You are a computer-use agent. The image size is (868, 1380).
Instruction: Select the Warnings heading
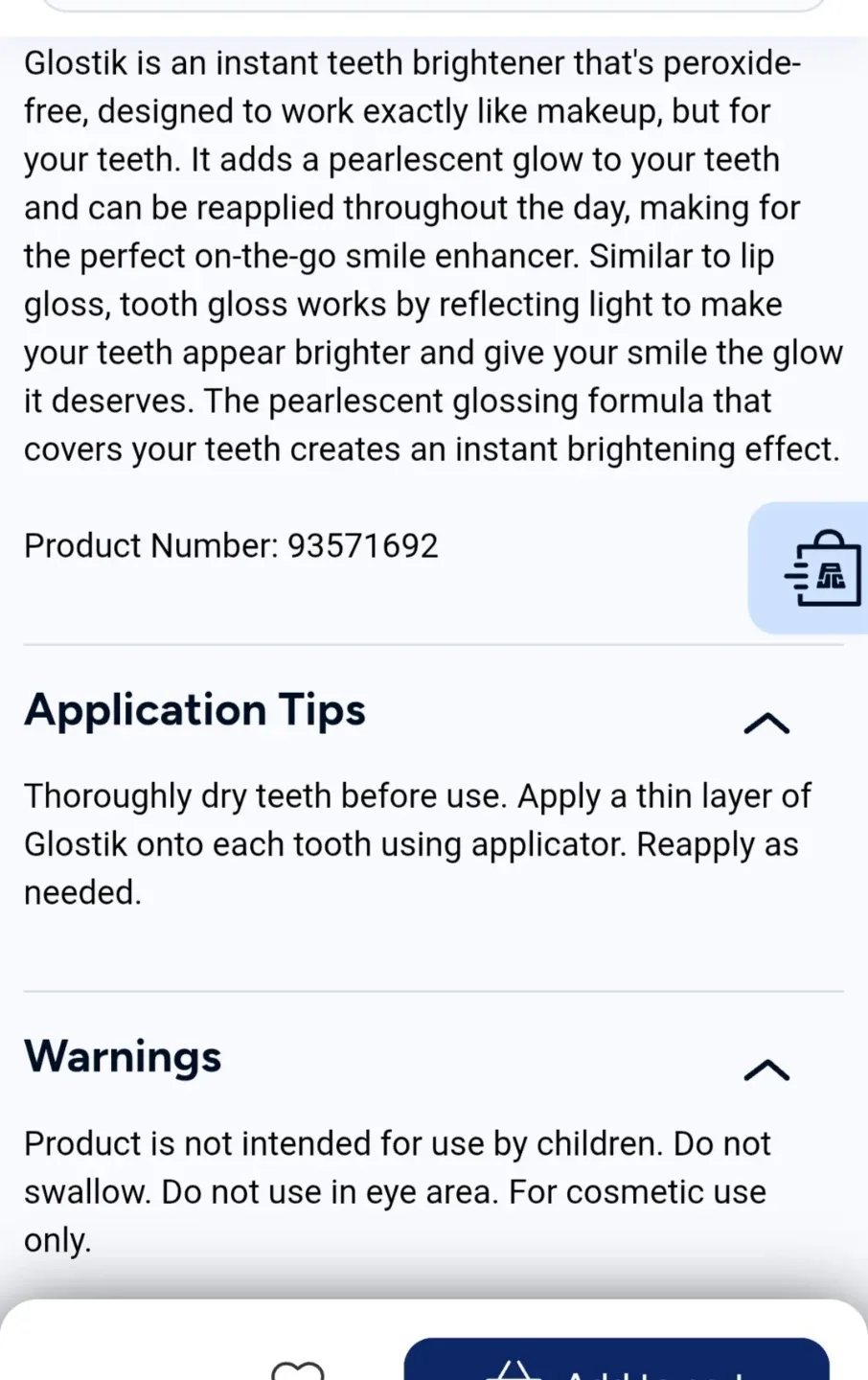click(x=123, y=1057)
